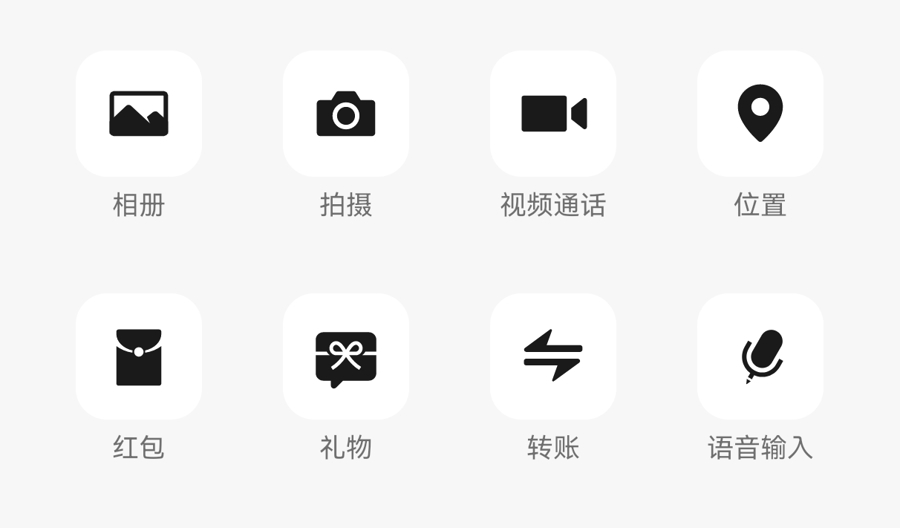
Task: Open the 相册 photo album option
Action: coord(139,114)
